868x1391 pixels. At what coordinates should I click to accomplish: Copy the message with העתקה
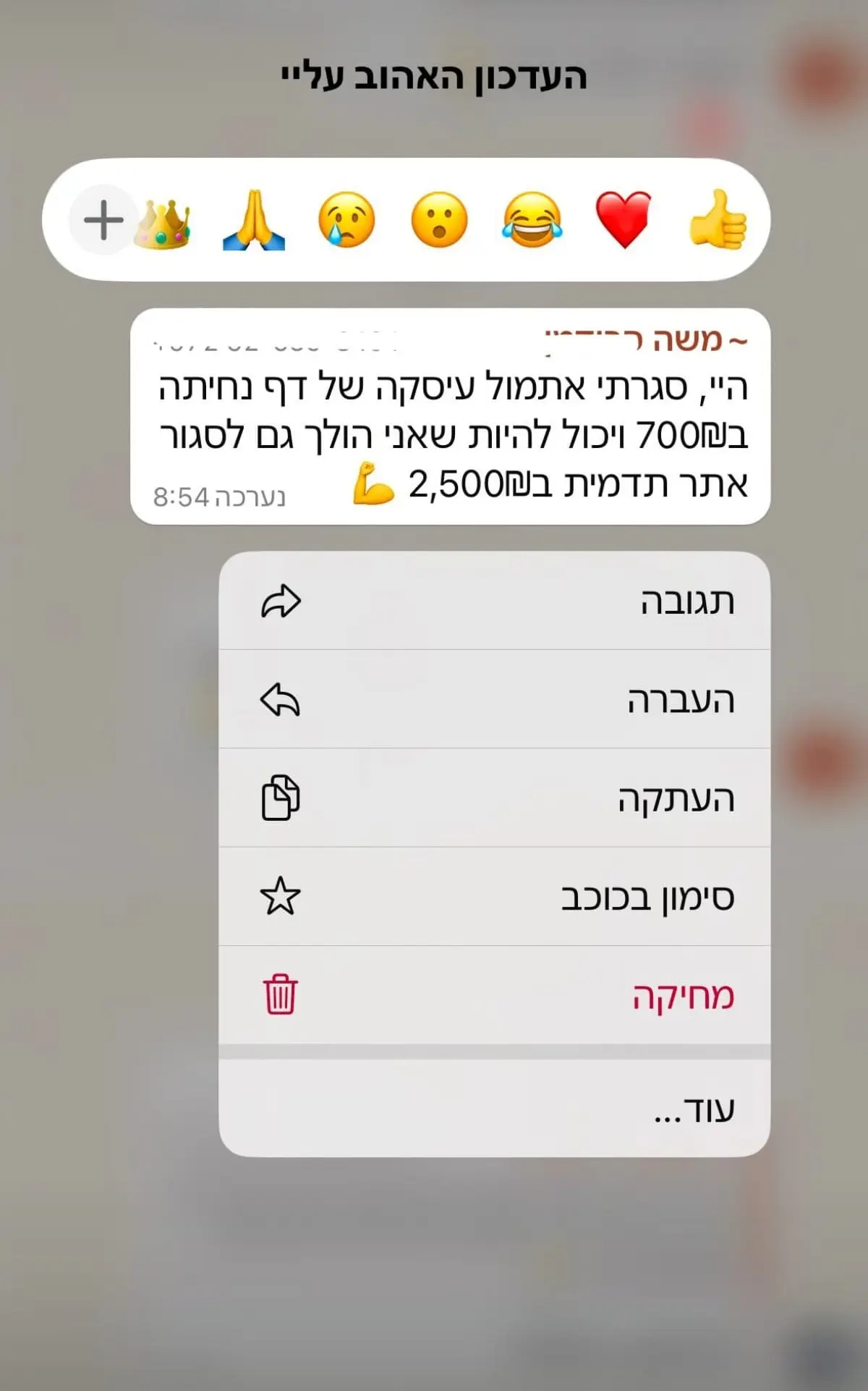494,798
